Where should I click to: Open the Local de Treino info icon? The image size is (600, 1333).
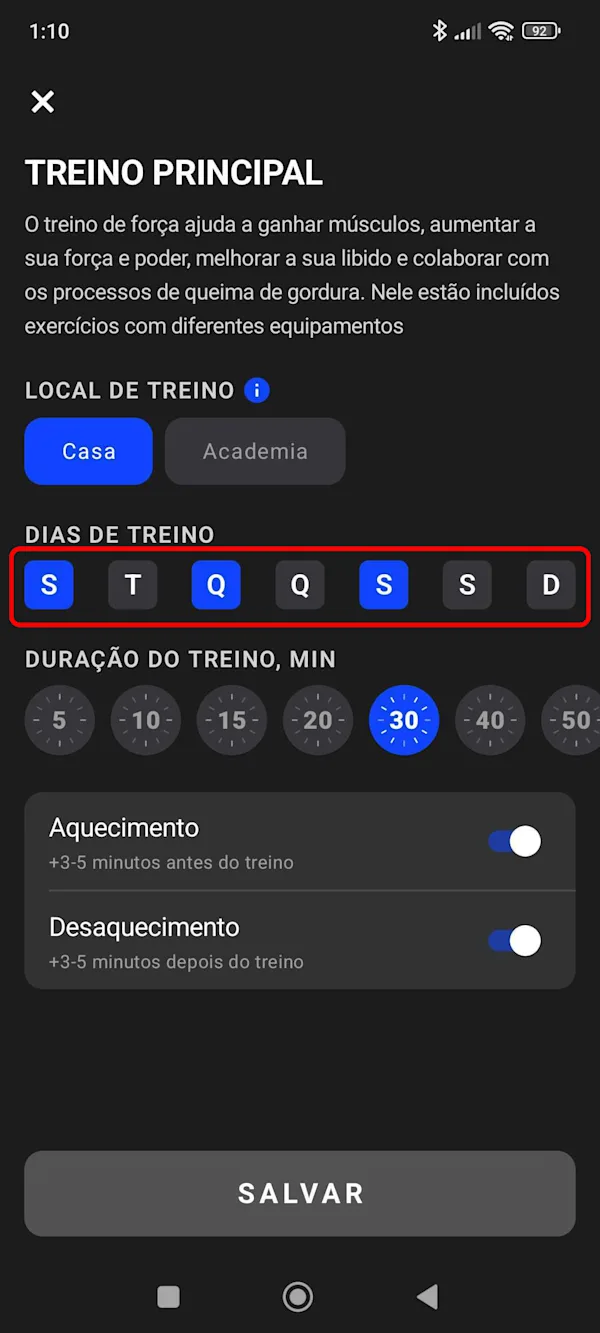[257, 390]
